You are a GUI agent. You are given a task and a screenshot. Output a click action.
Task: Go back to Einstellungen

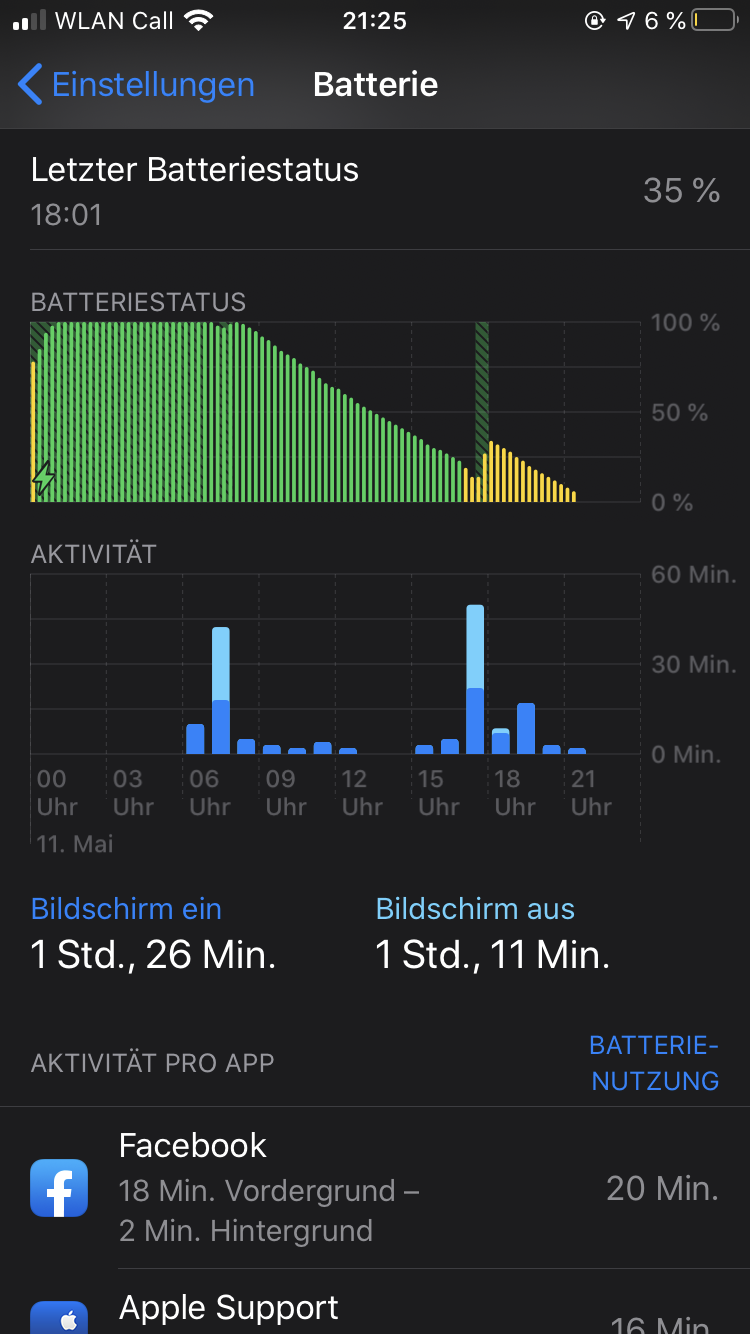pos(136,85)
